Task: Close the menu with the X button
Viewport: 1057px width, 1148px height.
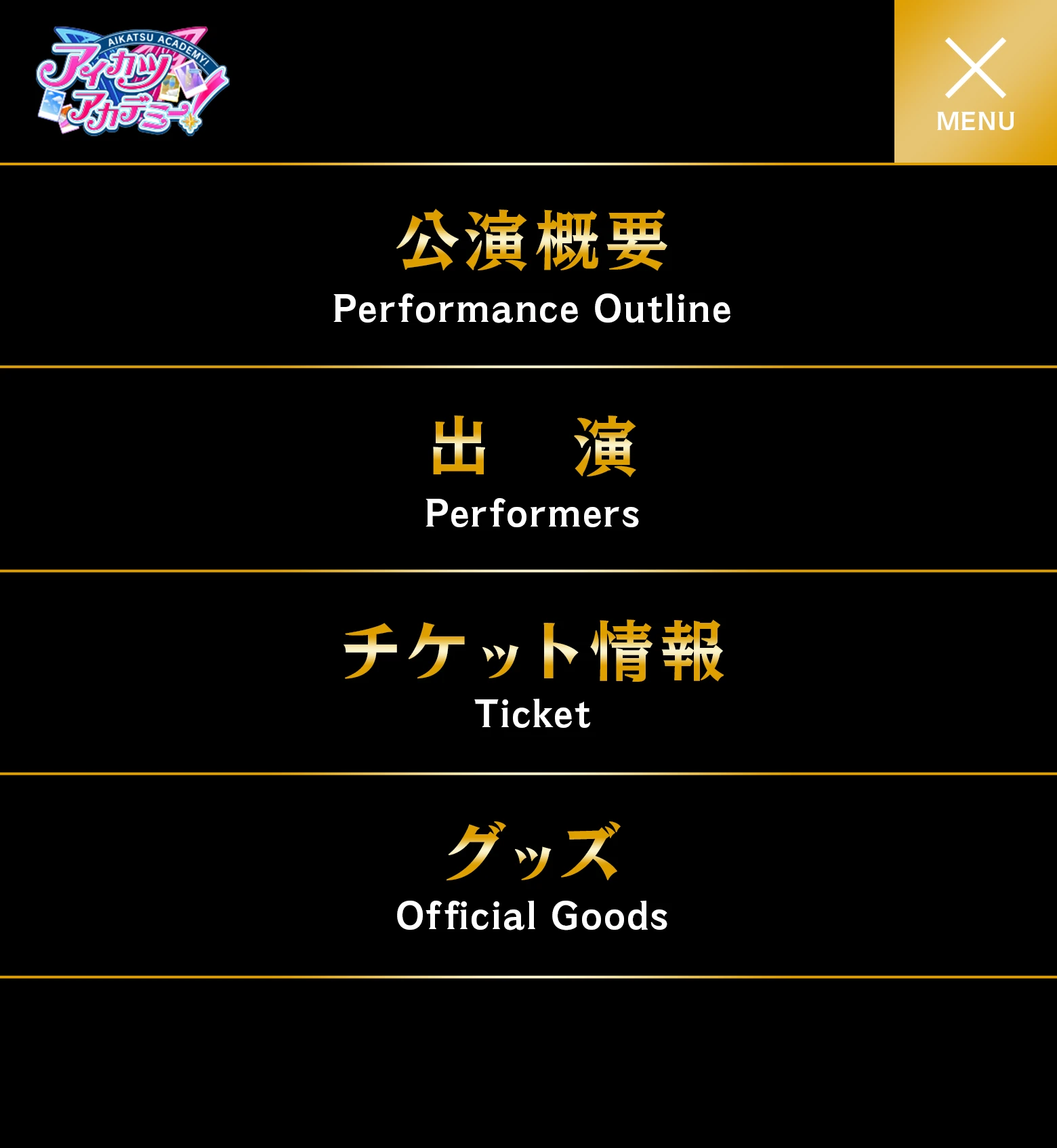Action: (x=975, y=81)
